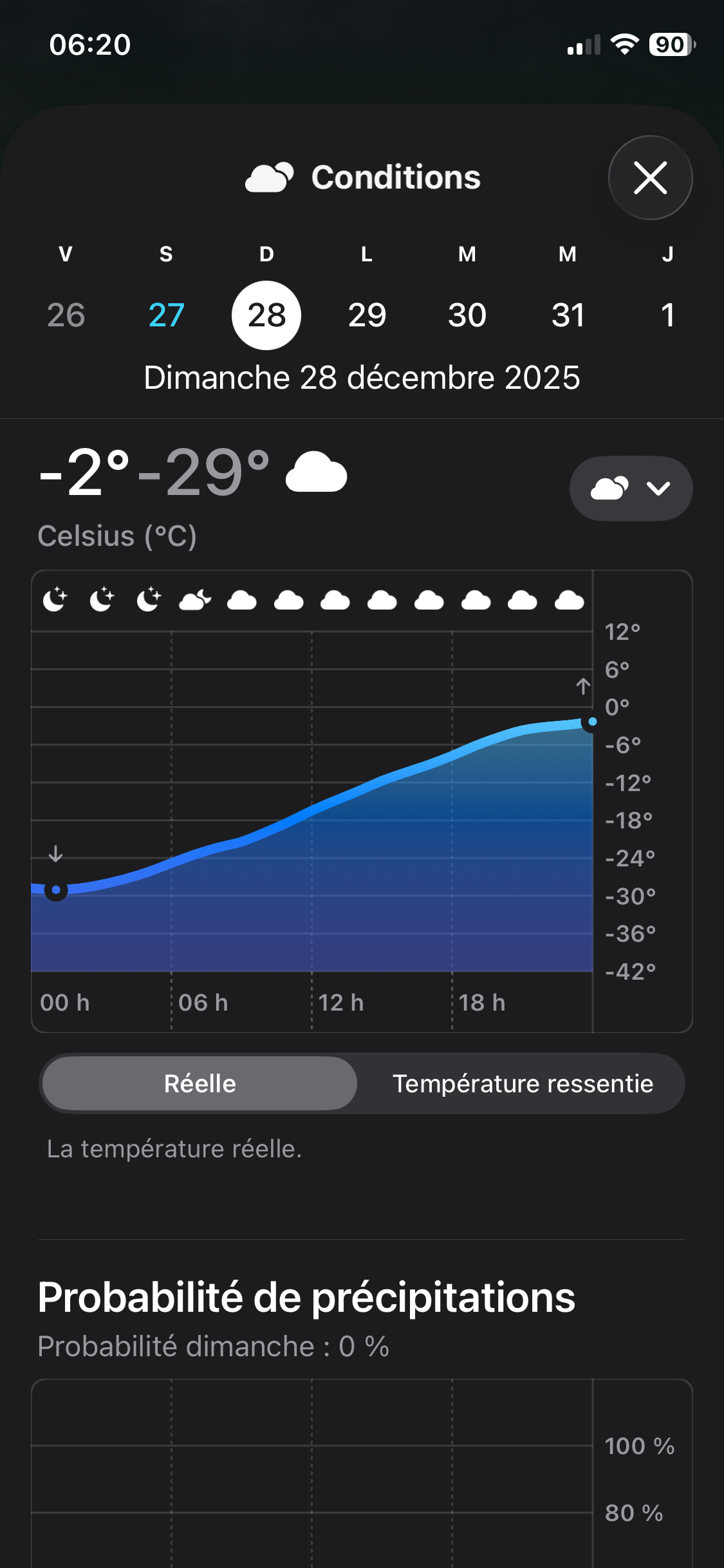Viewport: 724px width, 1568px height.
Task: Close the Conditions sheet
Action: coord(650,178)
